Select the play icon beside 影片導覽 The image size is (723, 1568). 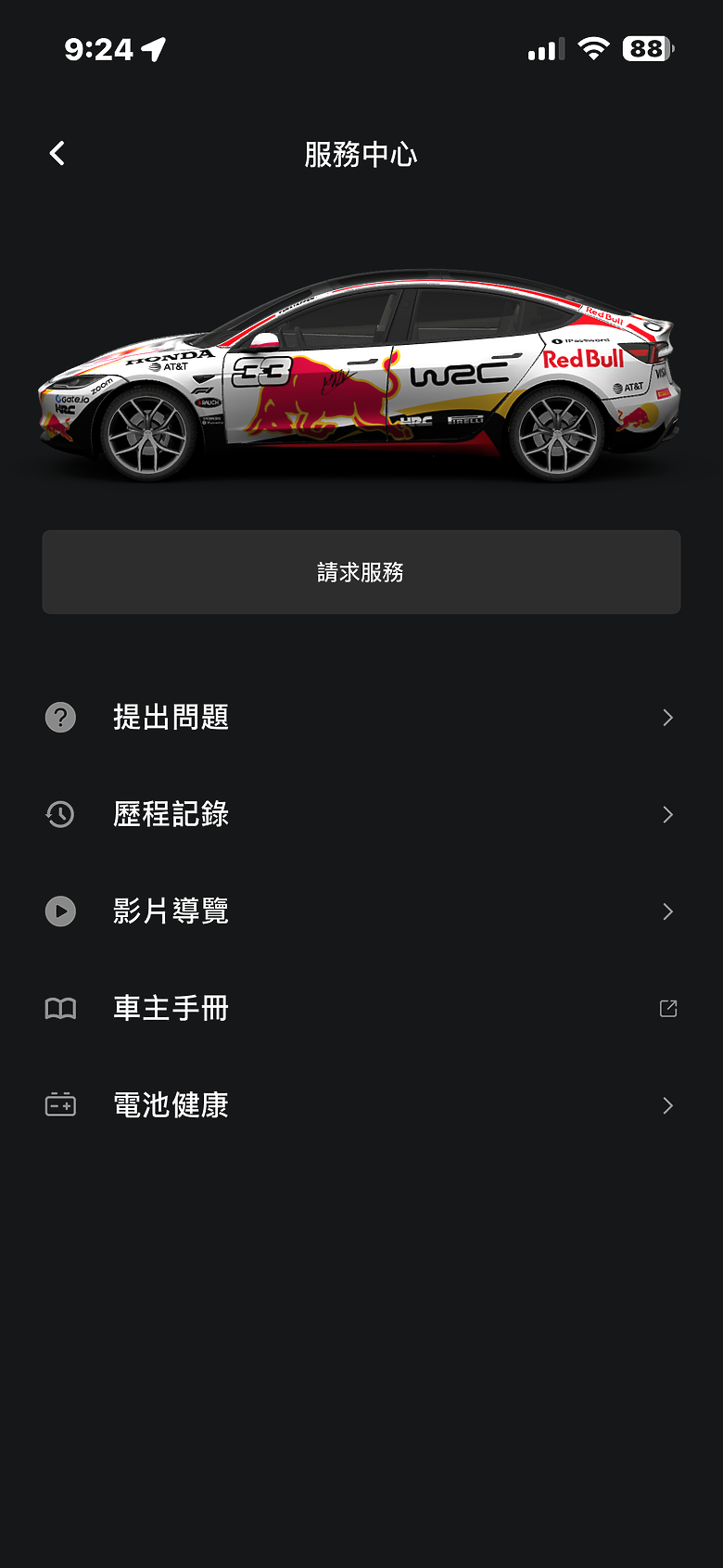click(x=60, y=911)
